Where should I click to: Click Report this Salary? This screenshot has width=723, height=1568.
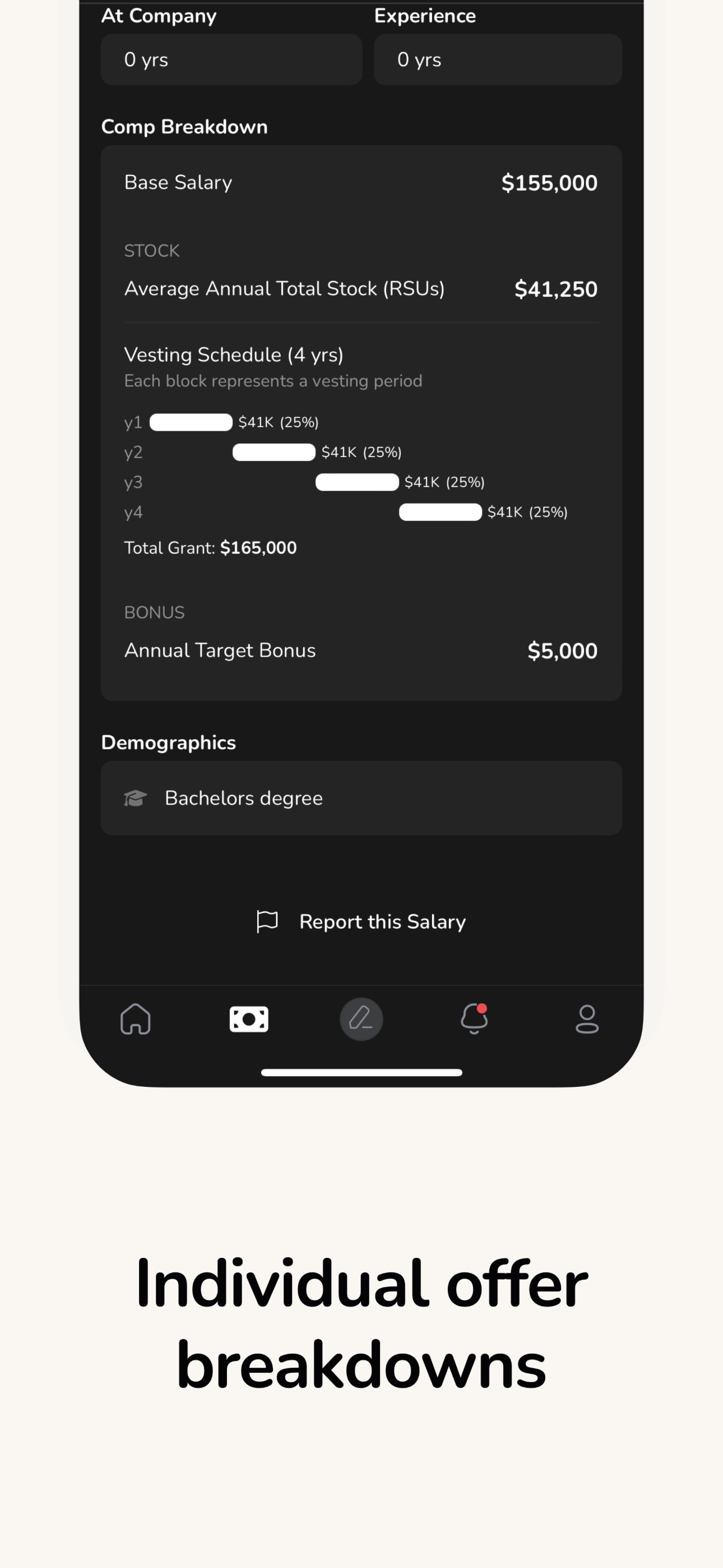[x=382, y=921]
